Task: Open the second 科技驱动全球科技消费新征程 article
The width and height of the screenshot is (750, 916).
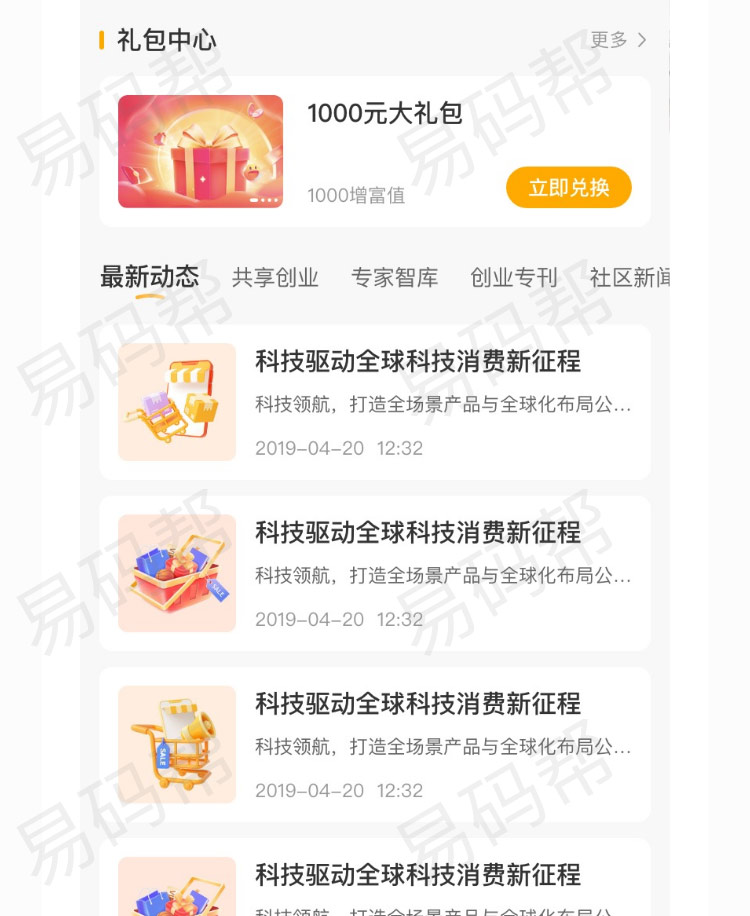Action: click(x=418, y=533)
